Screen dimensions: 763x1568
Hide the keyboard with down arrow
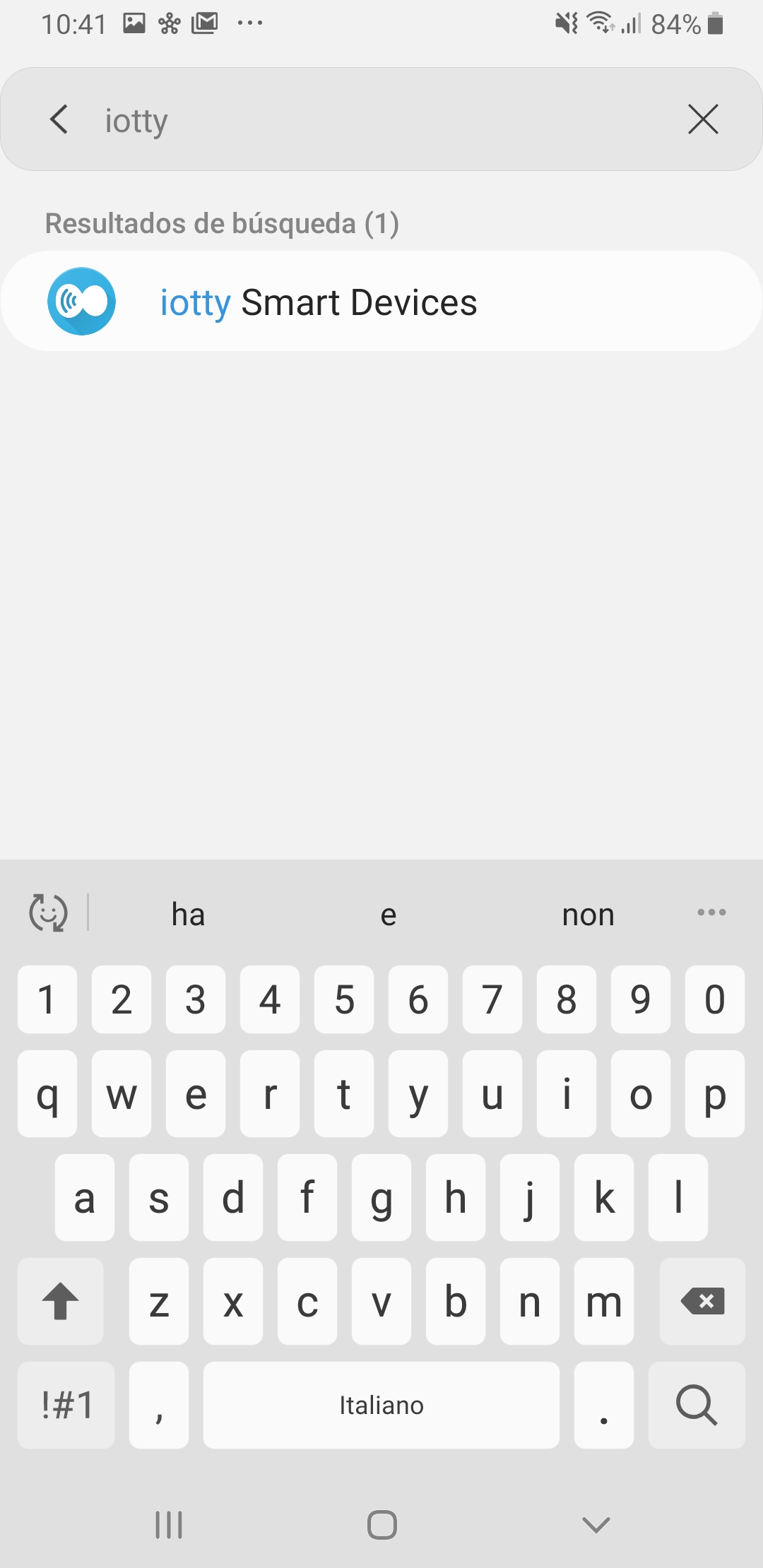pyautogui.click(x=596, y=1525)
